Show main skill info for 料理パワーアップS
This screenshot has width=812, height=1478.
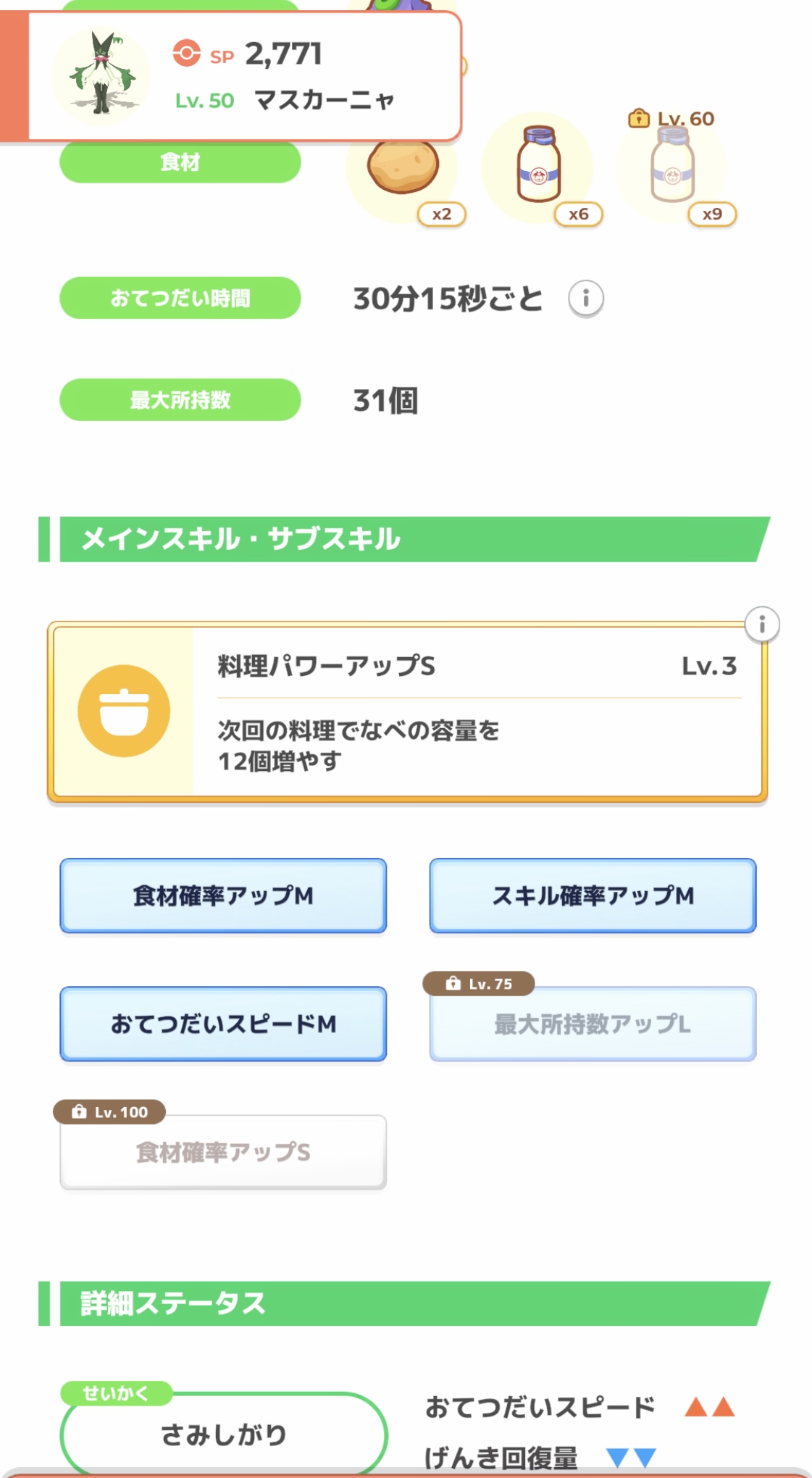point(761,625)
